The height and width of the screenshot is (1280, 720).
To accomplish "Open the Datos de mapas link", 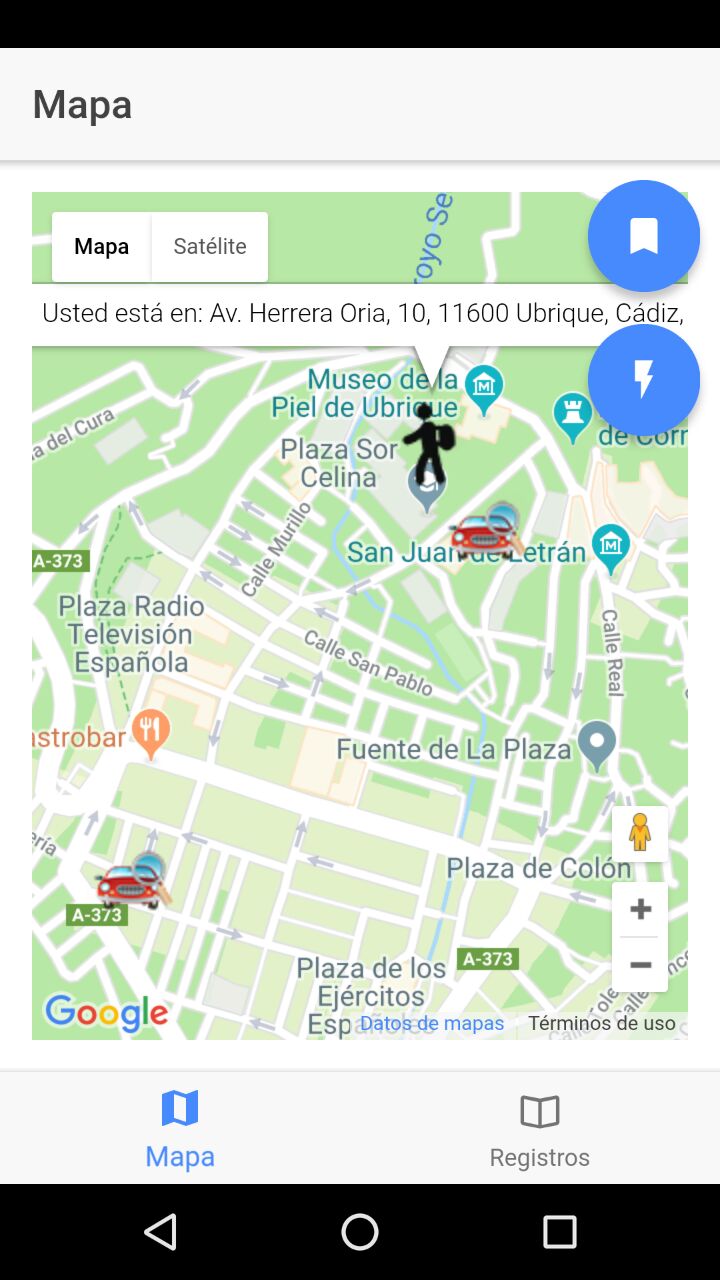I will point(432,1023).
